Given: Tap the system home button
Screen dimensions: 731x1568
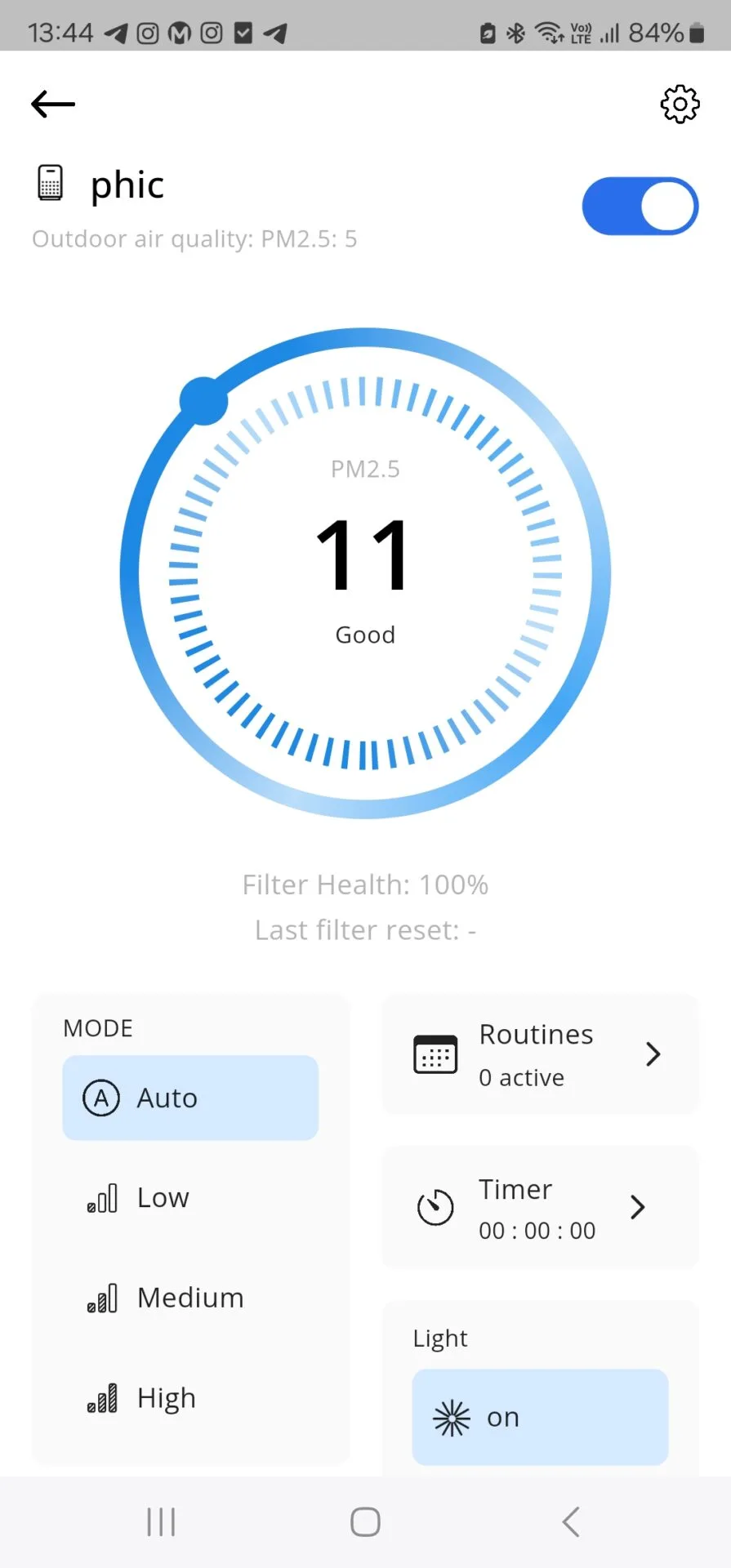Looking at the screenshot, I should [x=365, y=1521].
